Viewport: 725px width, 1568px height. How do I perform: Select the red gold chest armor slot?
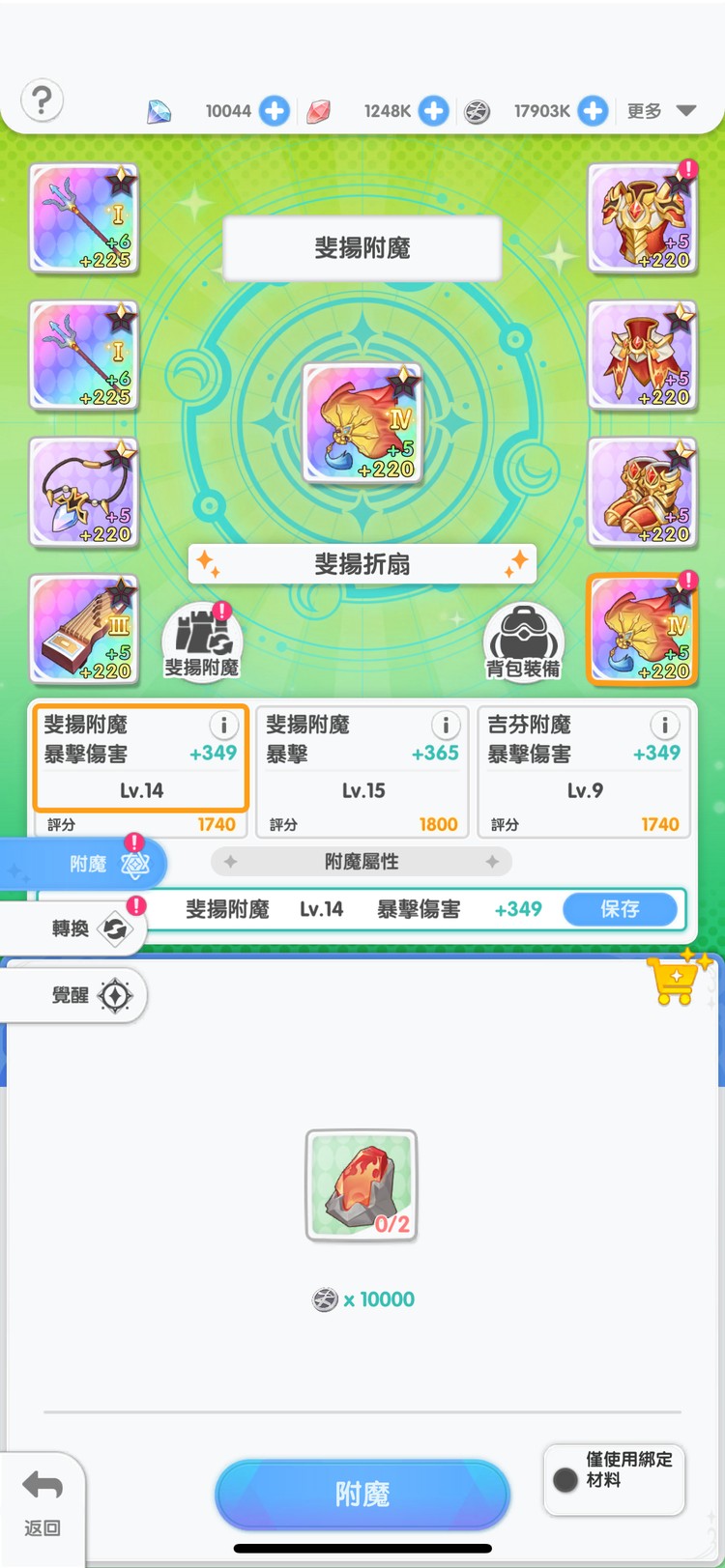point(642,219)
